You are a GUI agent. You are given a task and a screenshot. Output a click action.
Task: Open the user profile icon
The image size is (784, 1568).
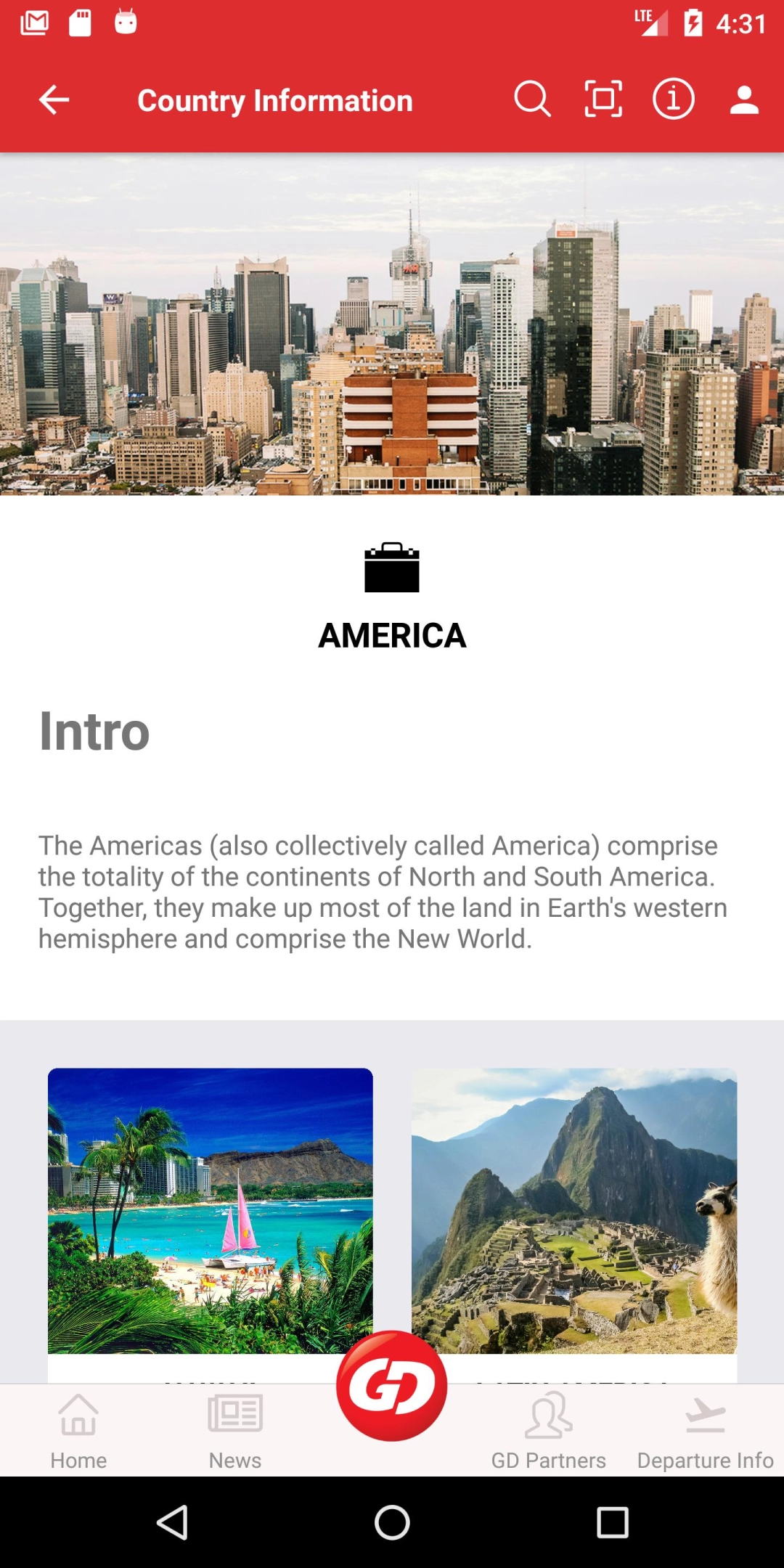tap(744, 100)
